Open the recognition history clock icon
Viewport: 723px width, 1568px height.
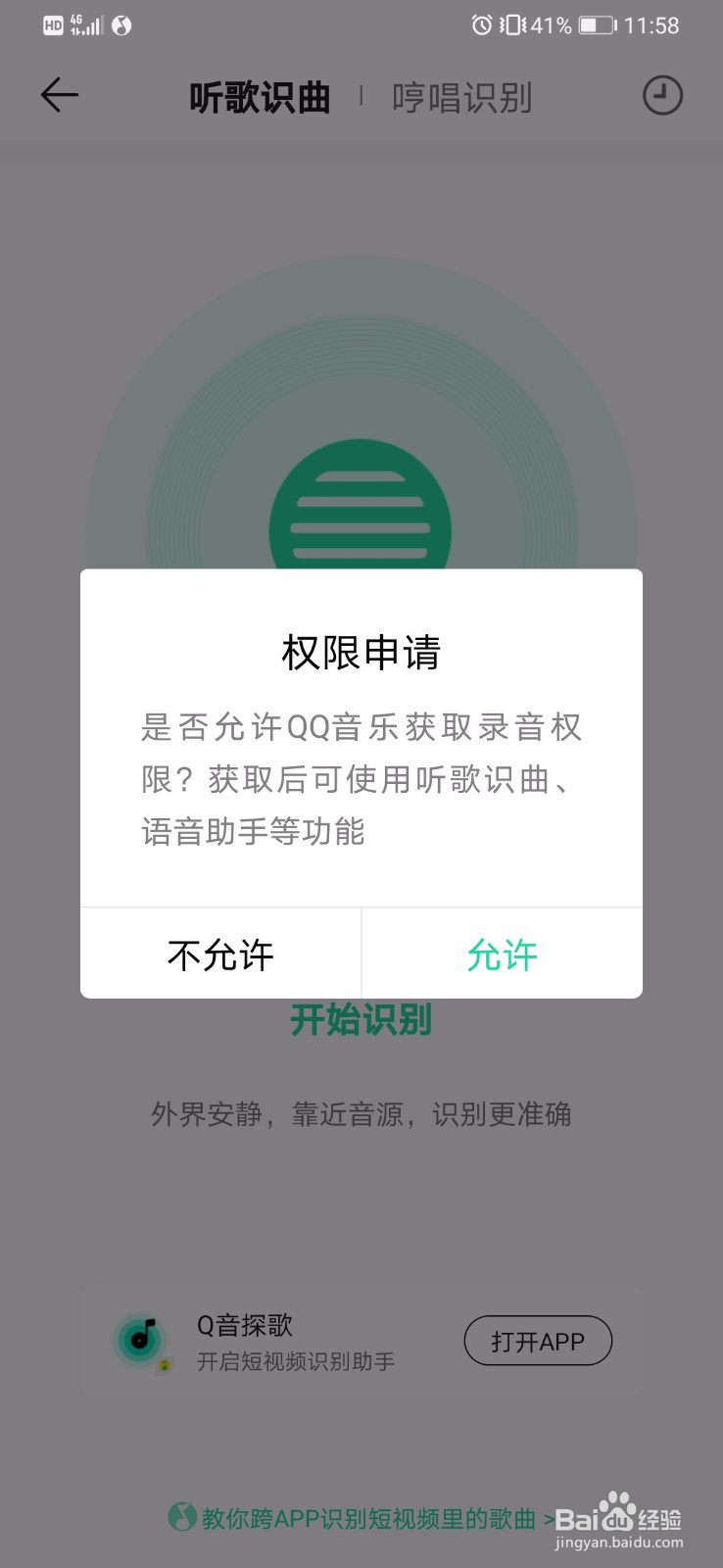[x=661, y=95]
